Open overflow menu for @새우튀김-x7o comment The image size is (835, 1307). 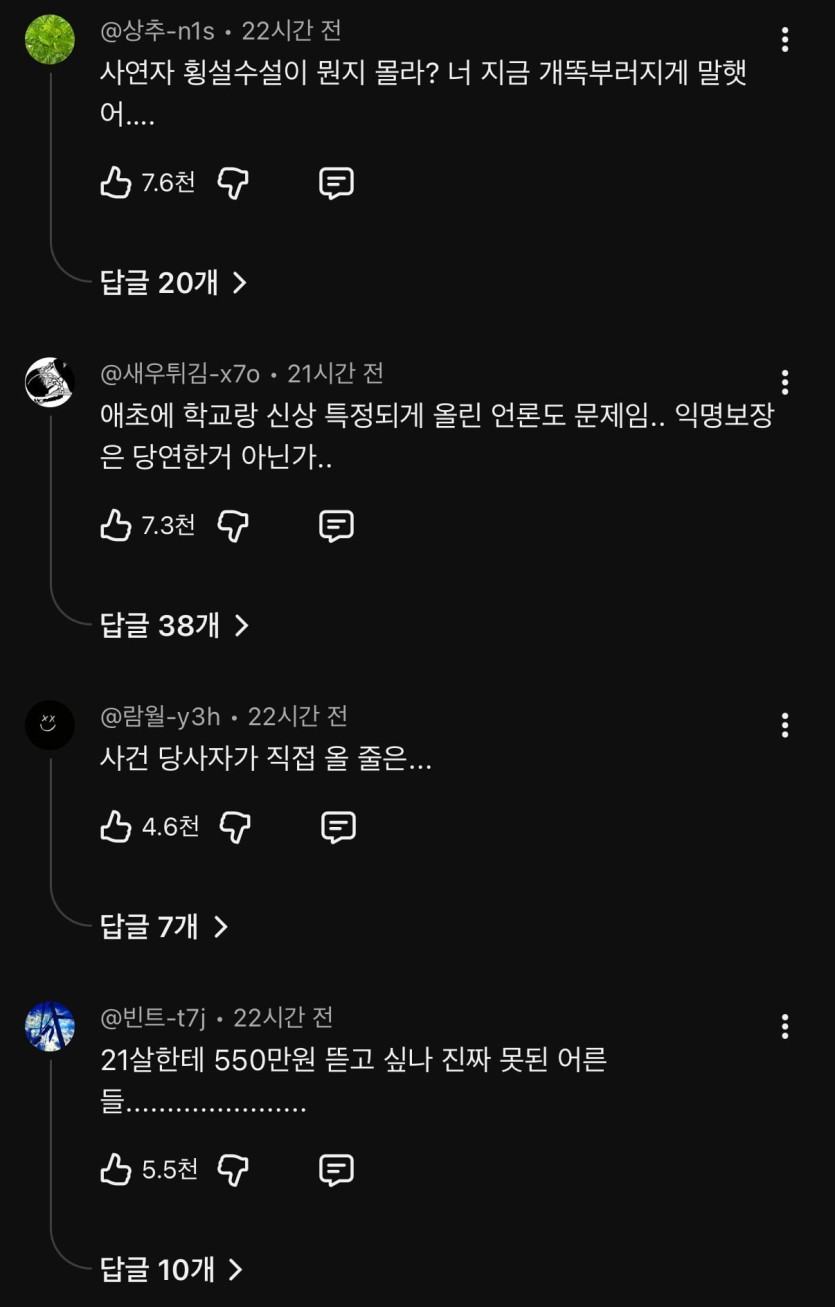pos(785,382)
